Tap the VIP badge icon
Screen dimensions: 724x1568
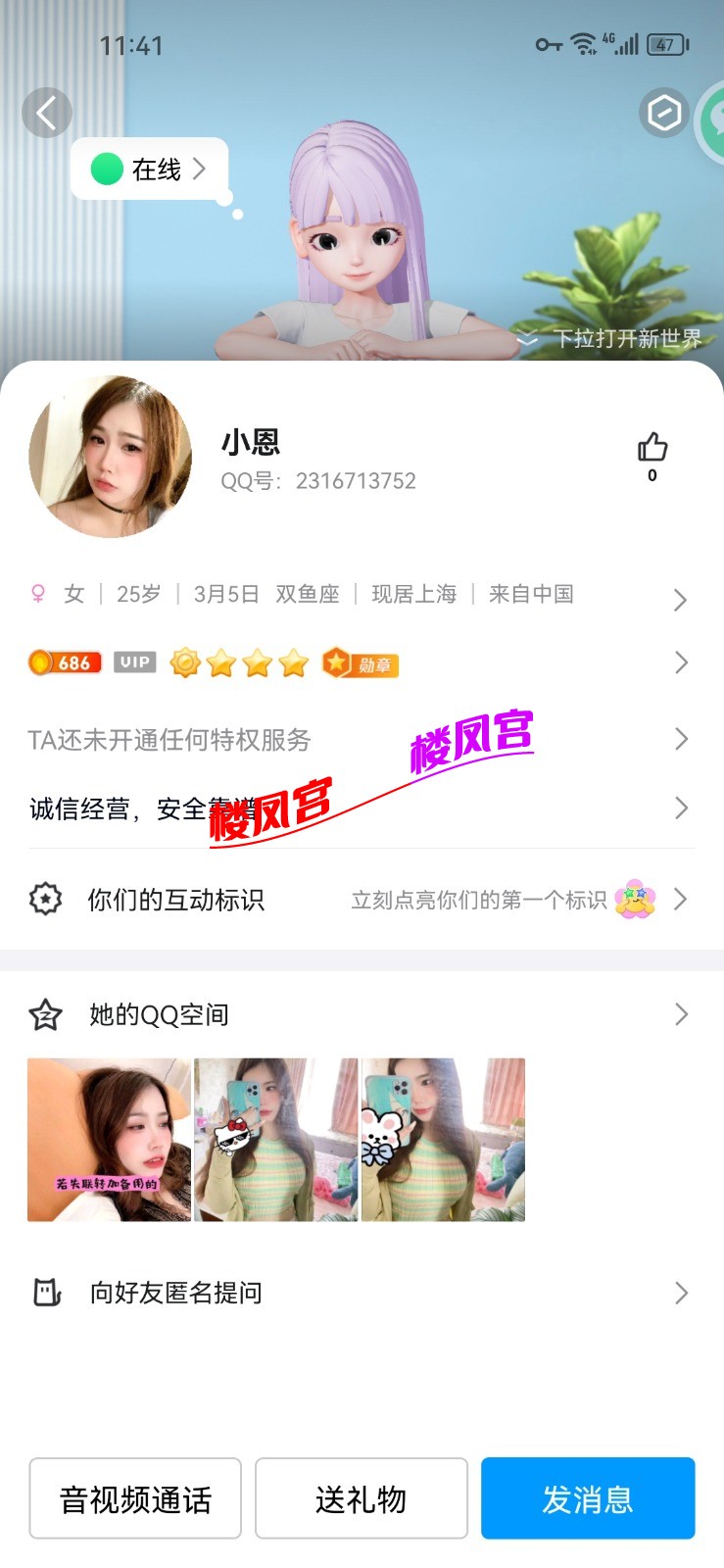[x=134, y=662]
